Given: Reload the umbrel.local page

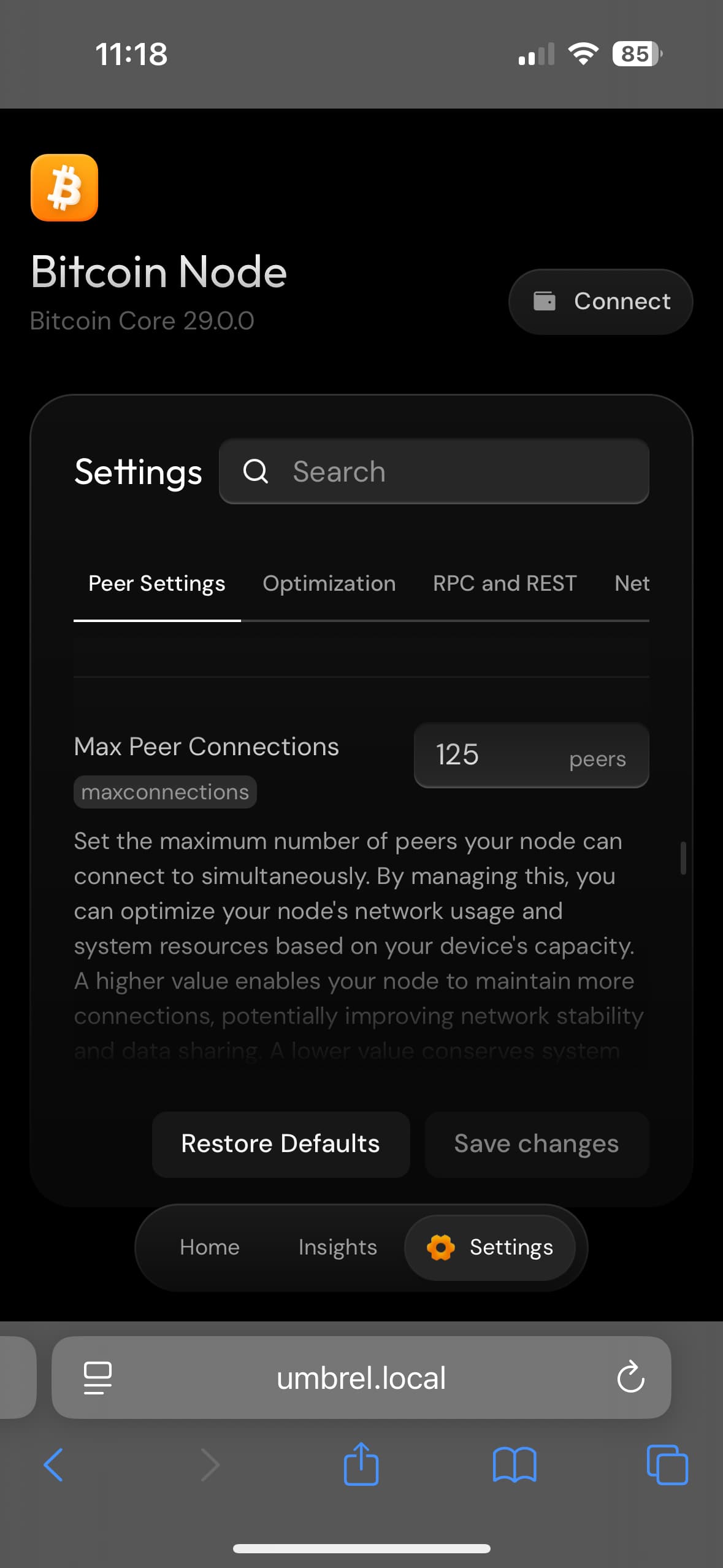Looking at the screenshot, I should coord(630,1377).
